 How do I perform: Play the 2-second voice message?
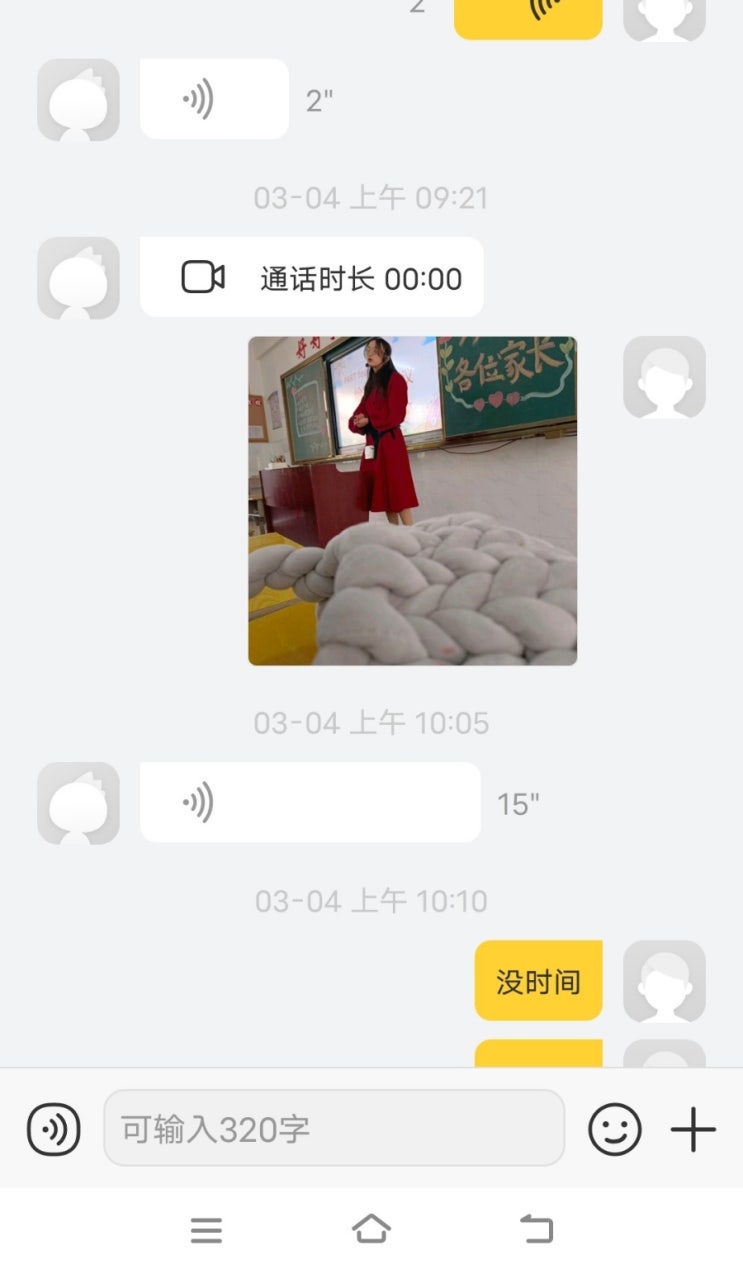[x=214, y=99]
